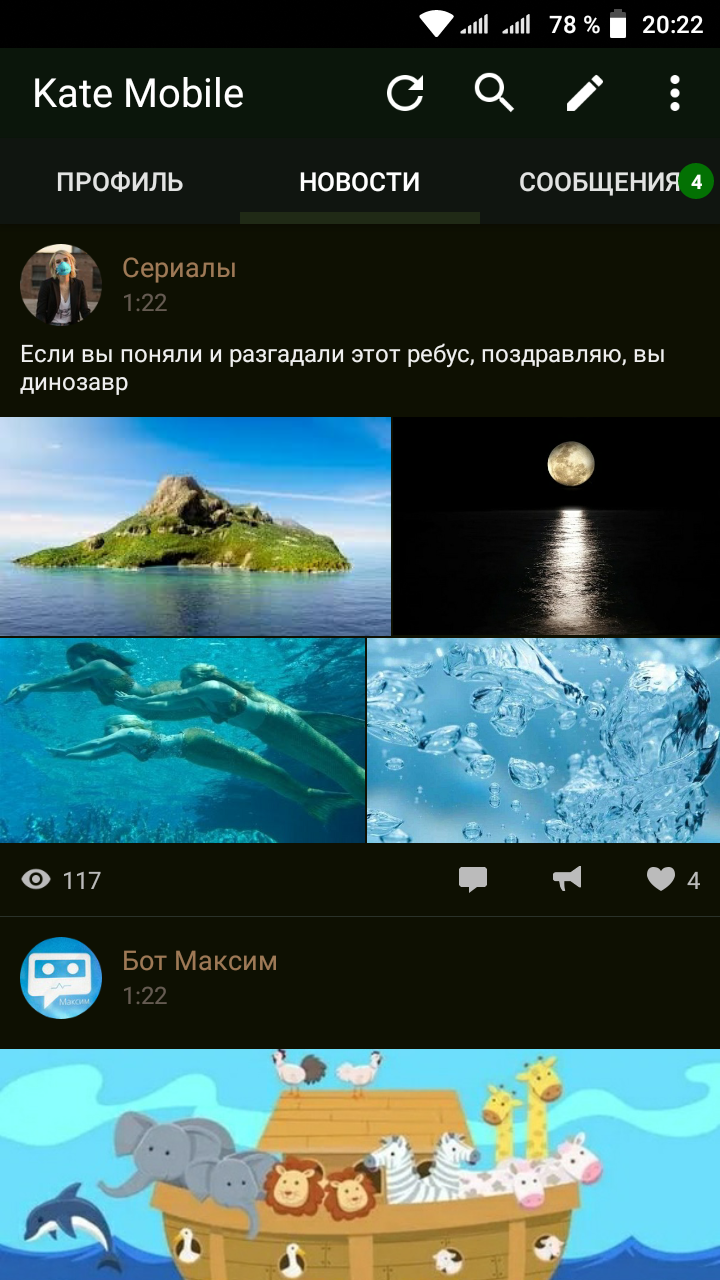Open the Сериалы group avatar
720x1280 pixels.
coord(61,285)
